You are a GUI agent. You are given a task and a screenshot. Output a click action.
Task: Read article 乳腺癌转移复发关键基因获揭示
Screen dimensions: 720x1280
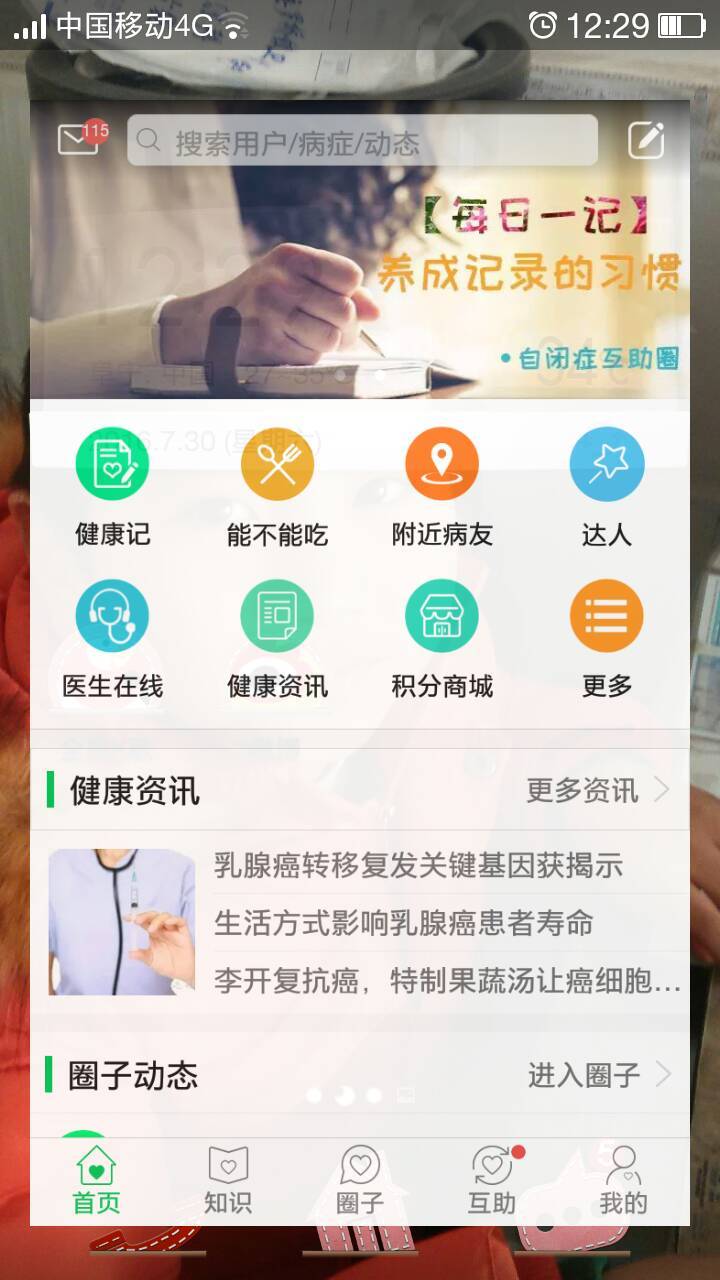click(x=418, y=866)
